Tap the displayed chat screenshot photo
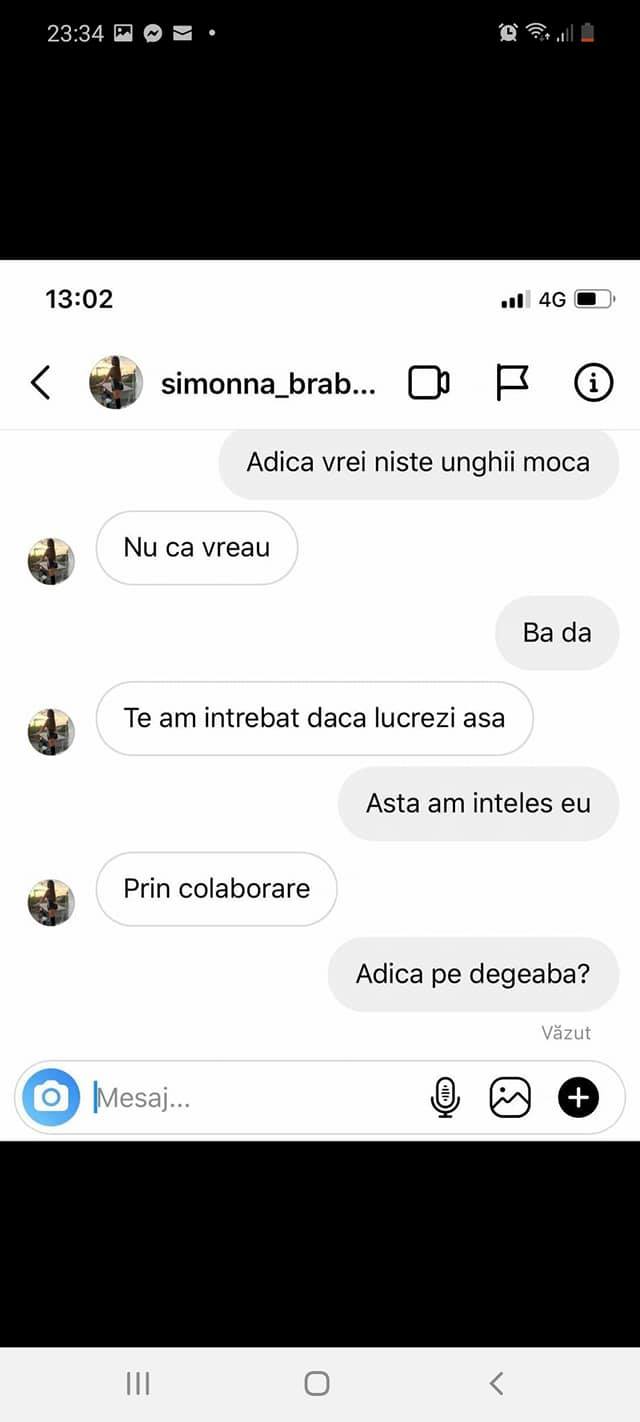640x1422 pixels. pos(320,700)
